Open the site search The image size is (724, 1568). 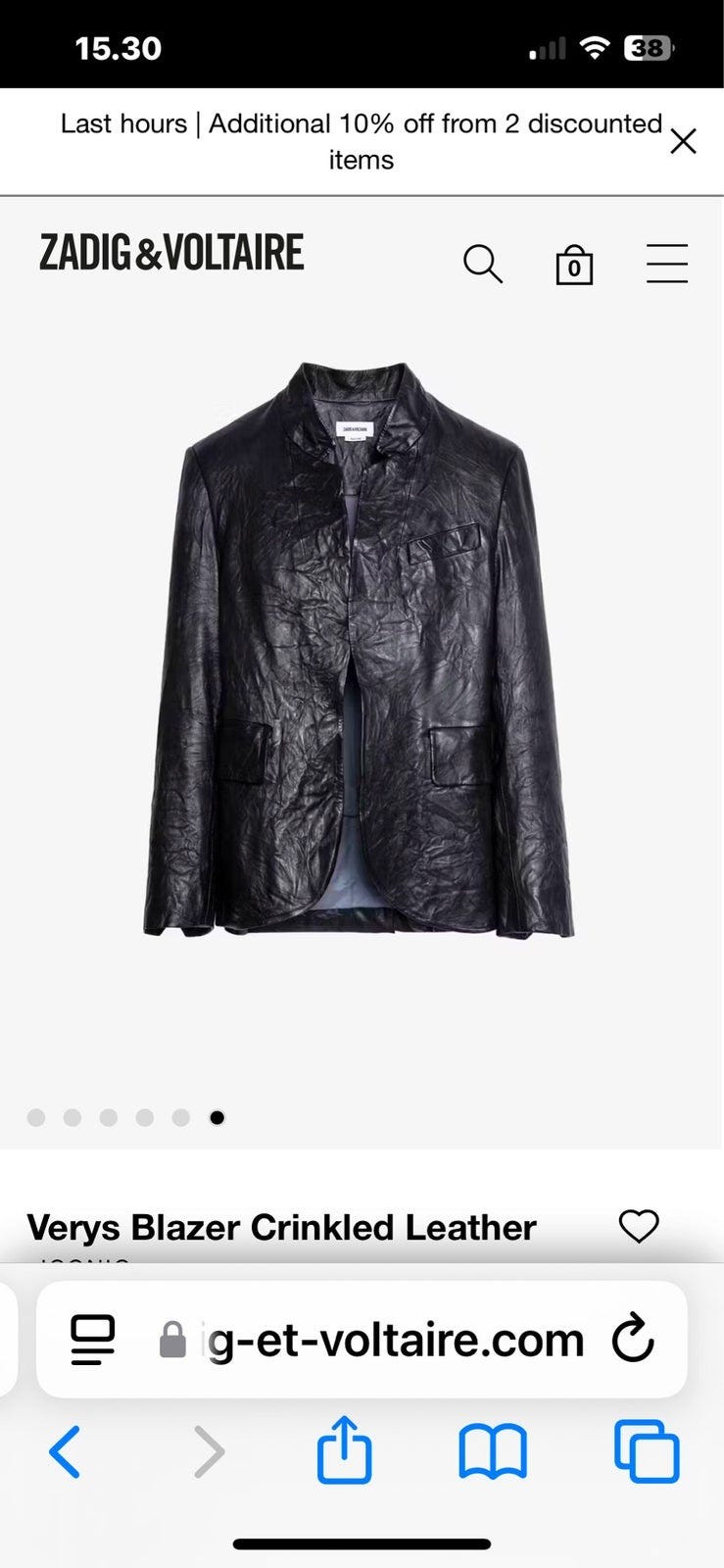[482, 265]
